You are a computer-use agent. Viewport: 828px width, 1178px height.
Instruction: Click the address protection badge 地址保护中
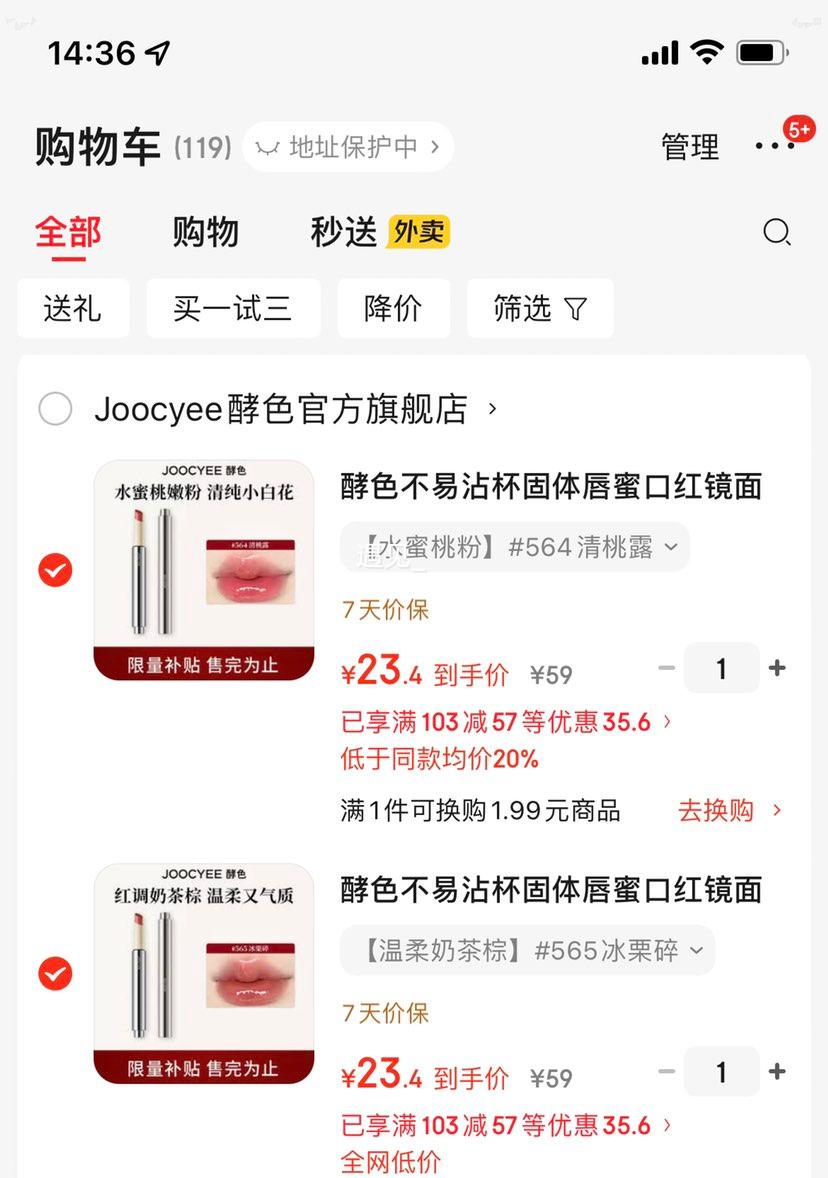click(347, 146)
